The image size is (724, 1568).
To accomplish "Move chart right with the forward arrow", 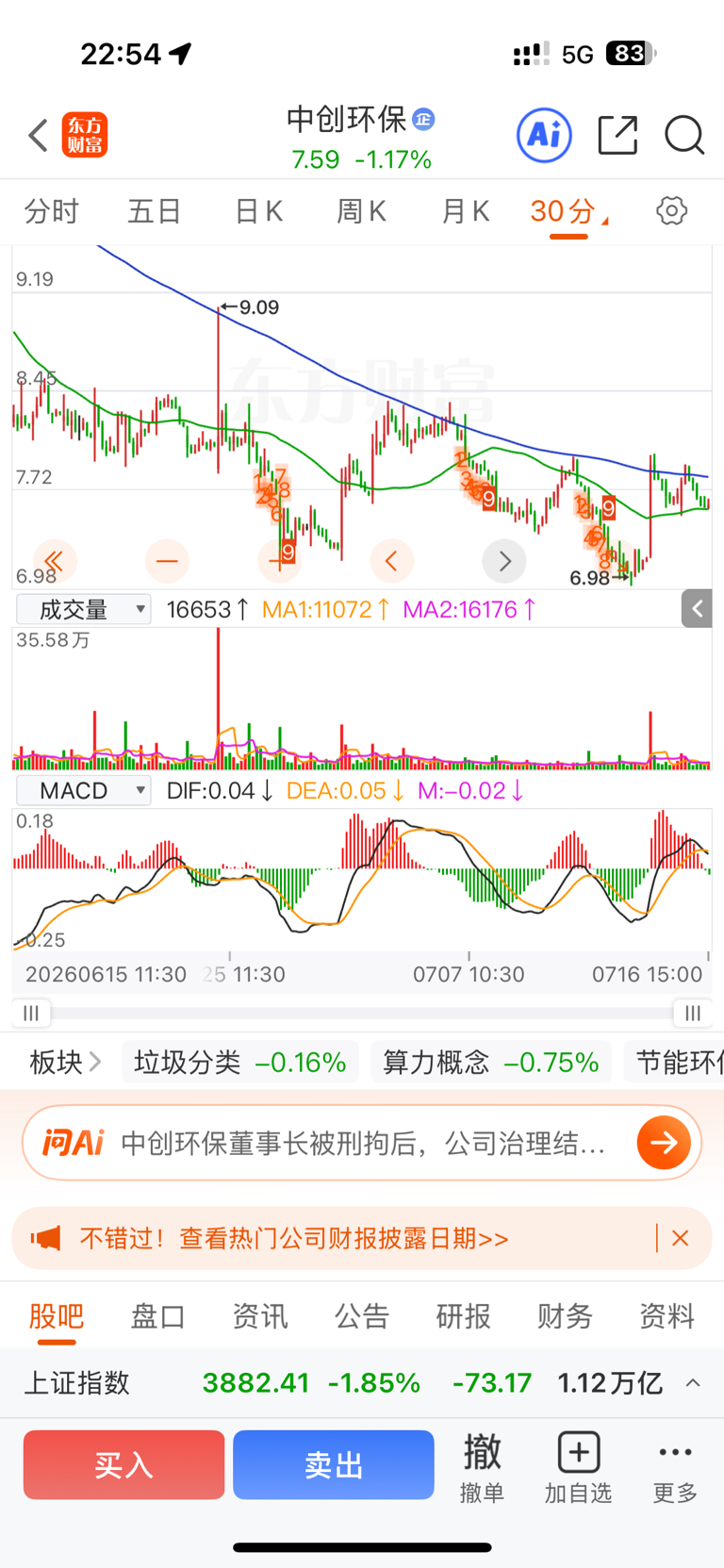I will 504,562.
